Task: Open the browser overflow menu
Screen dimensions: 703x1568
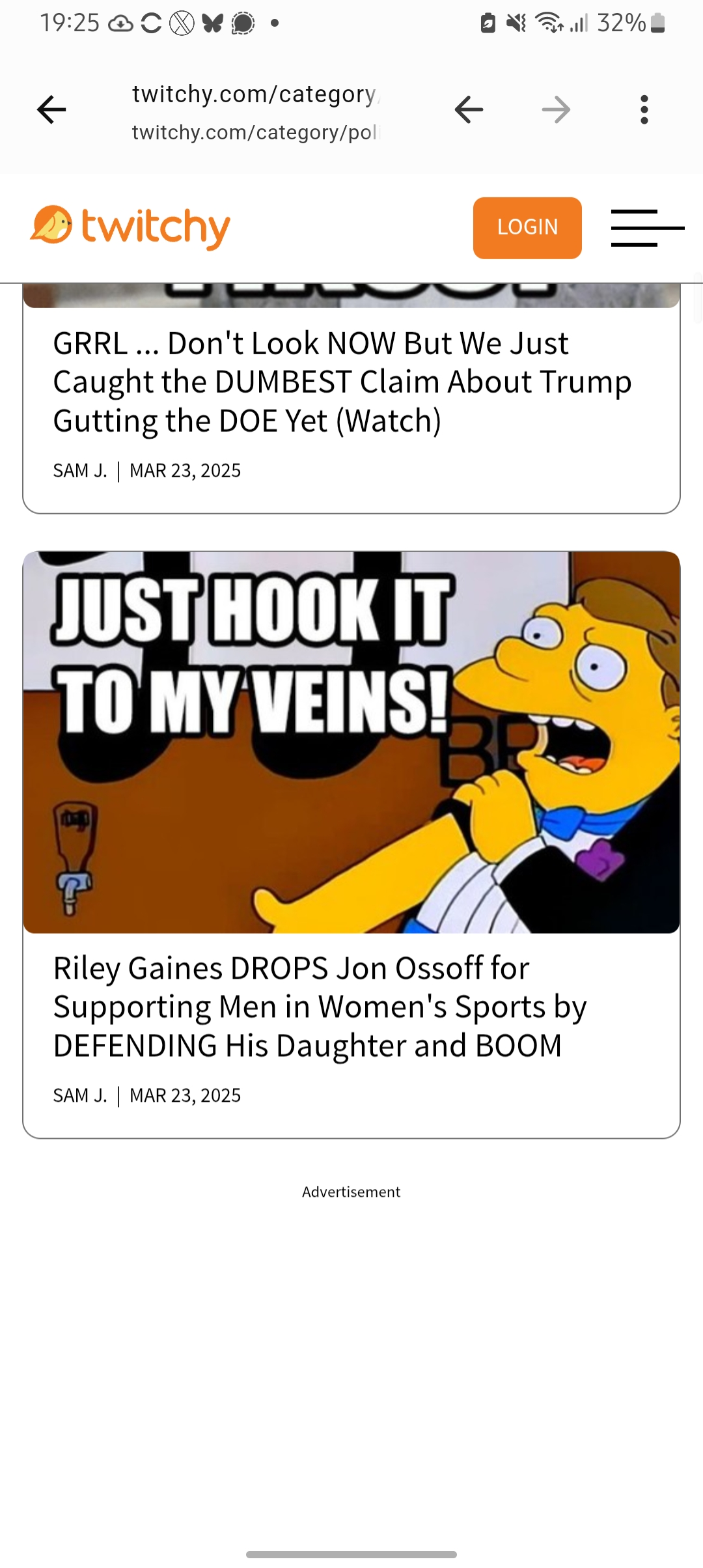Action: pos(644,109)
